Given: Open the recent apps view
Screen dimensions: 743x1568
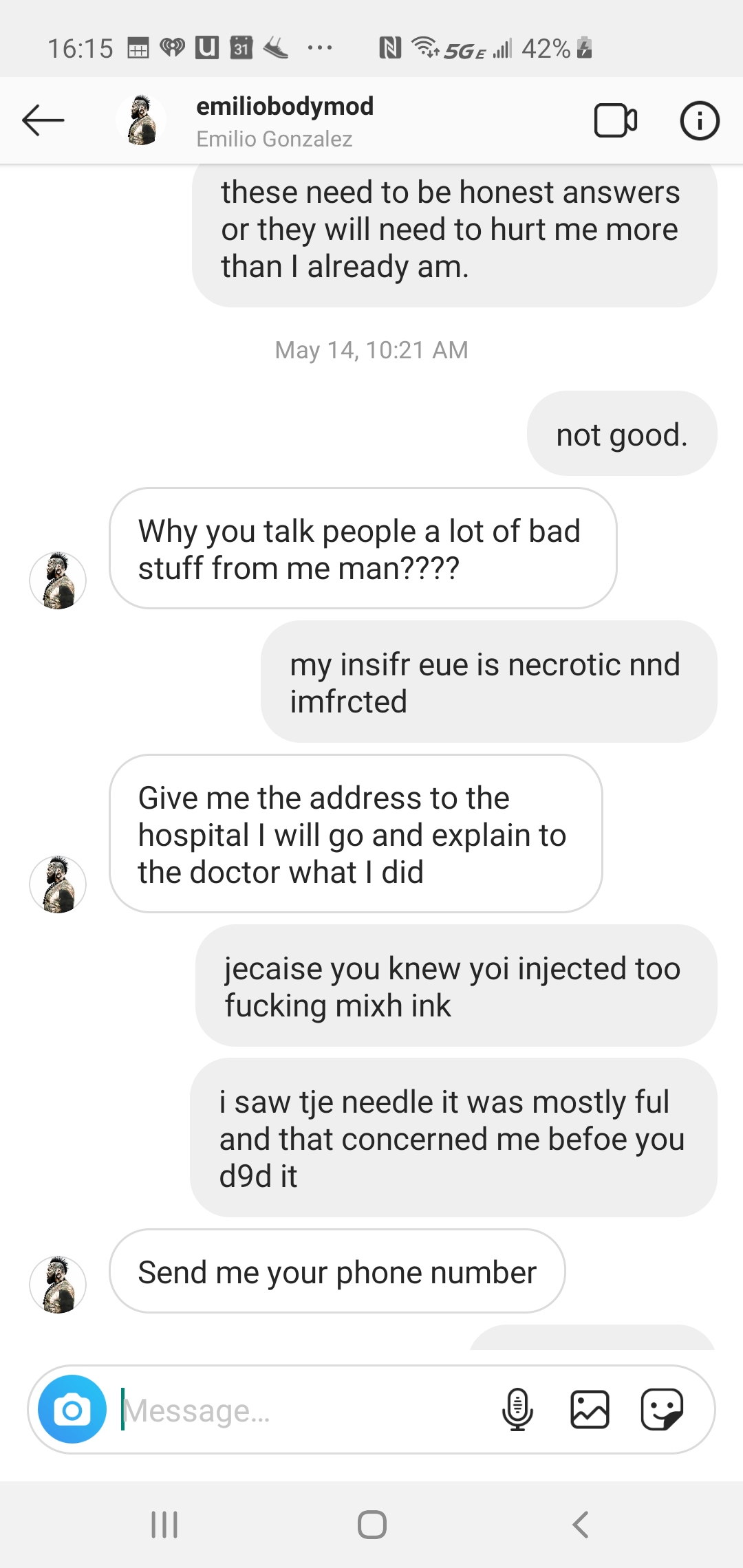Looking at the screenshot, I should point(164,1525).
